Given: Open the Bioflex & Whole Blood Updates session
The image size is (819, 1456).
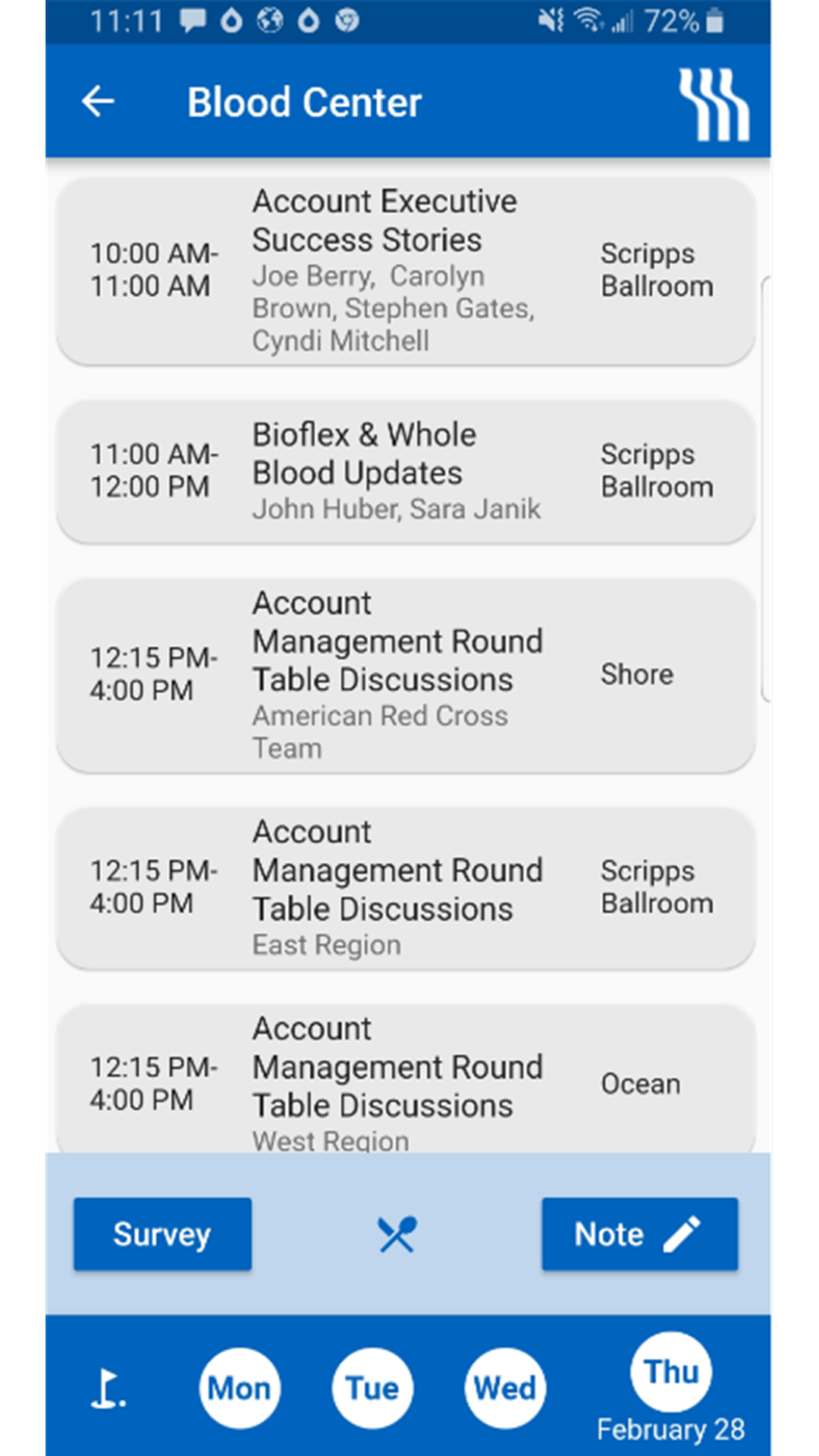Looking at the screenshot, I should [x=406, y=471].
